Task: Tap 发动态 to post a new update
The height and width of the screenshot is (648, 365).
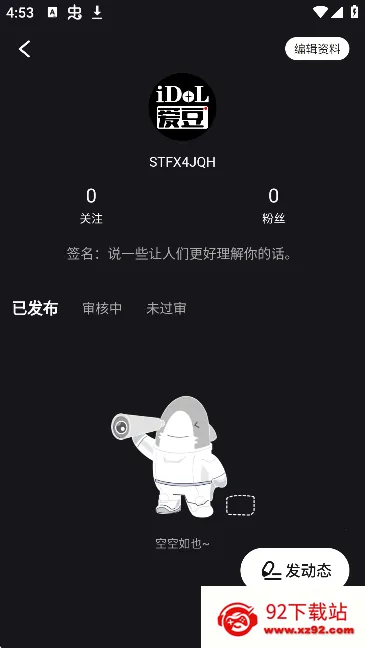Action: coord(295,570)
